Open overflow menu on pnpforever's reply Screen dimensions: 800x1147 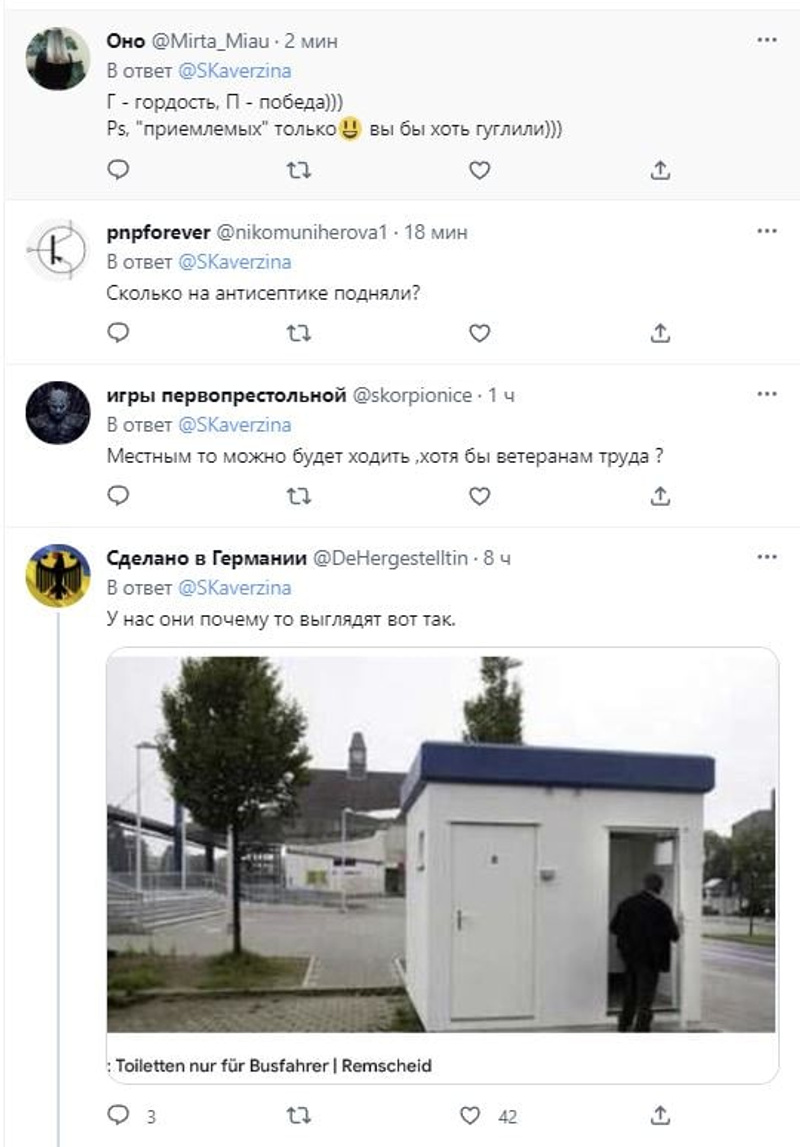767,231
